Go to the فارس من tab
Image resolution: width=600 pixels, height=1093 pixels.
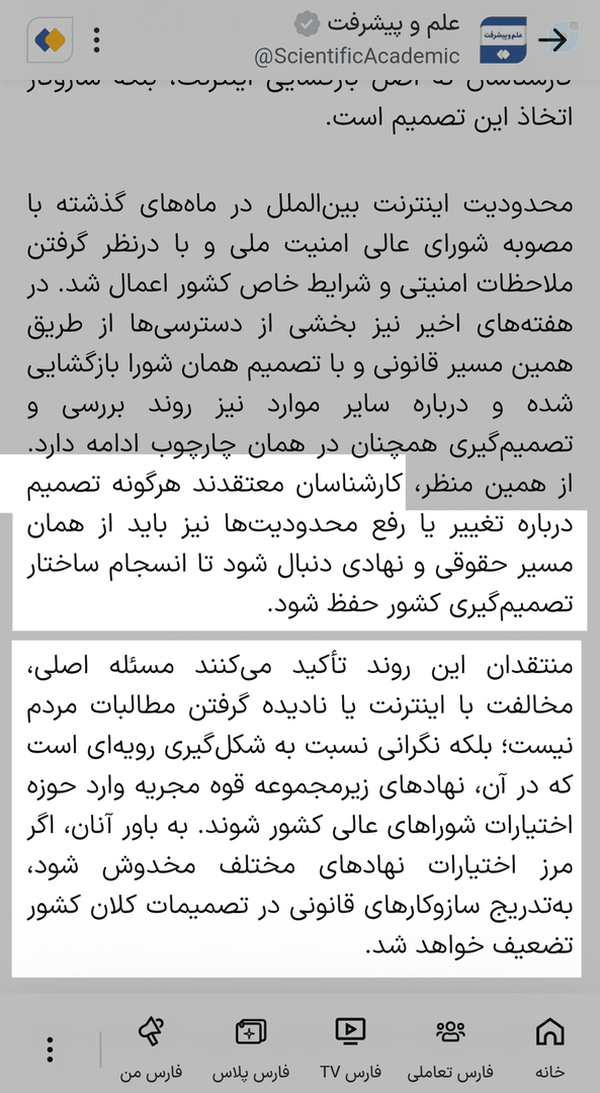click(151, 1048)
